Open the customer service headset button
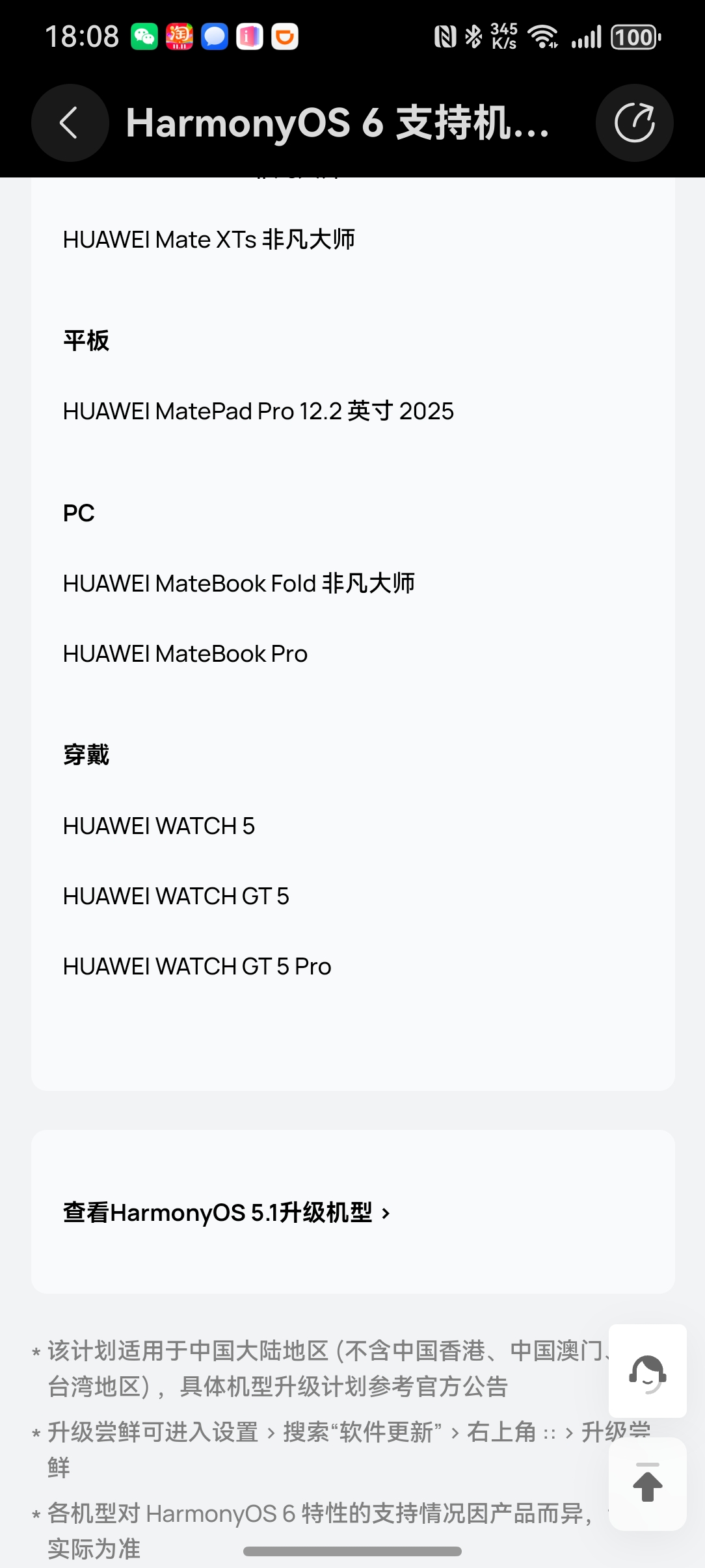Screen dimensions: 705x1568 coord(647,1372)
